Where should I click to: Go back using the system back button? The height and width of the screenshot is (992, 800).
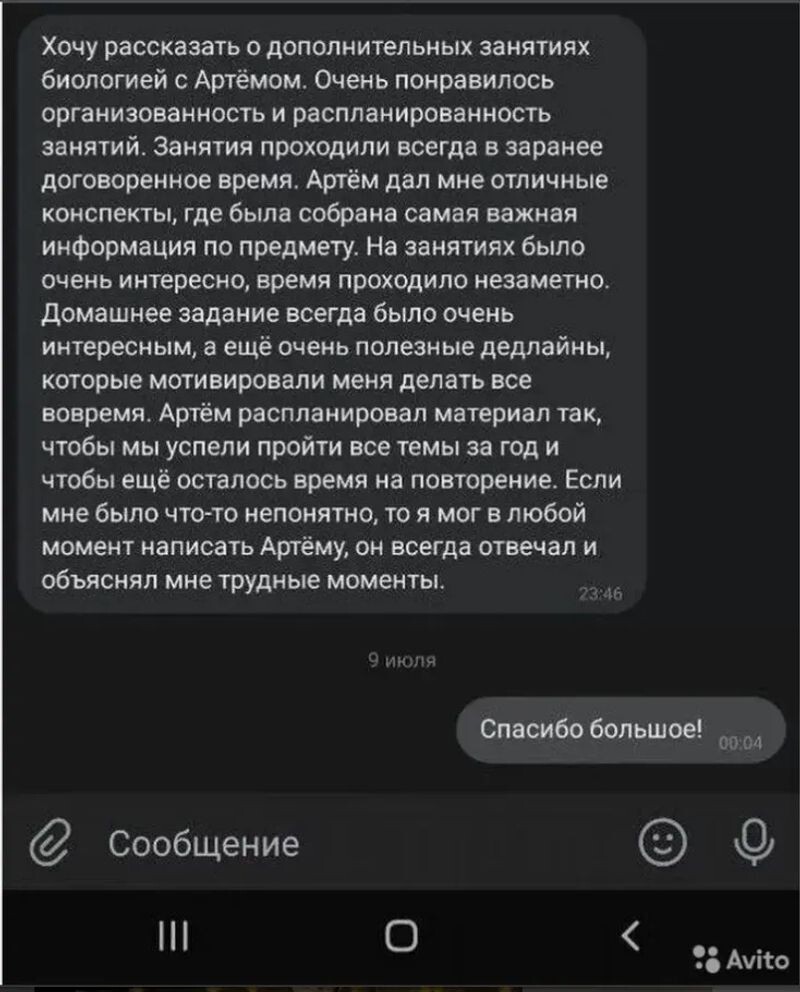pos(630,935)
